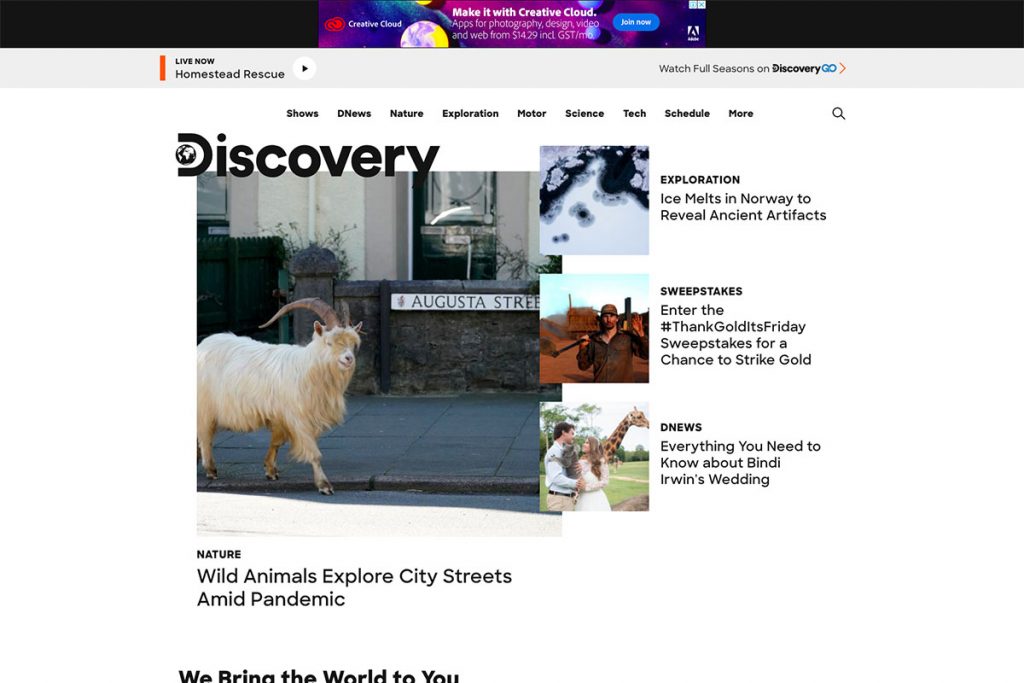Open the search magnifier icon
1024x683 pixels.
tap(838, 114)
